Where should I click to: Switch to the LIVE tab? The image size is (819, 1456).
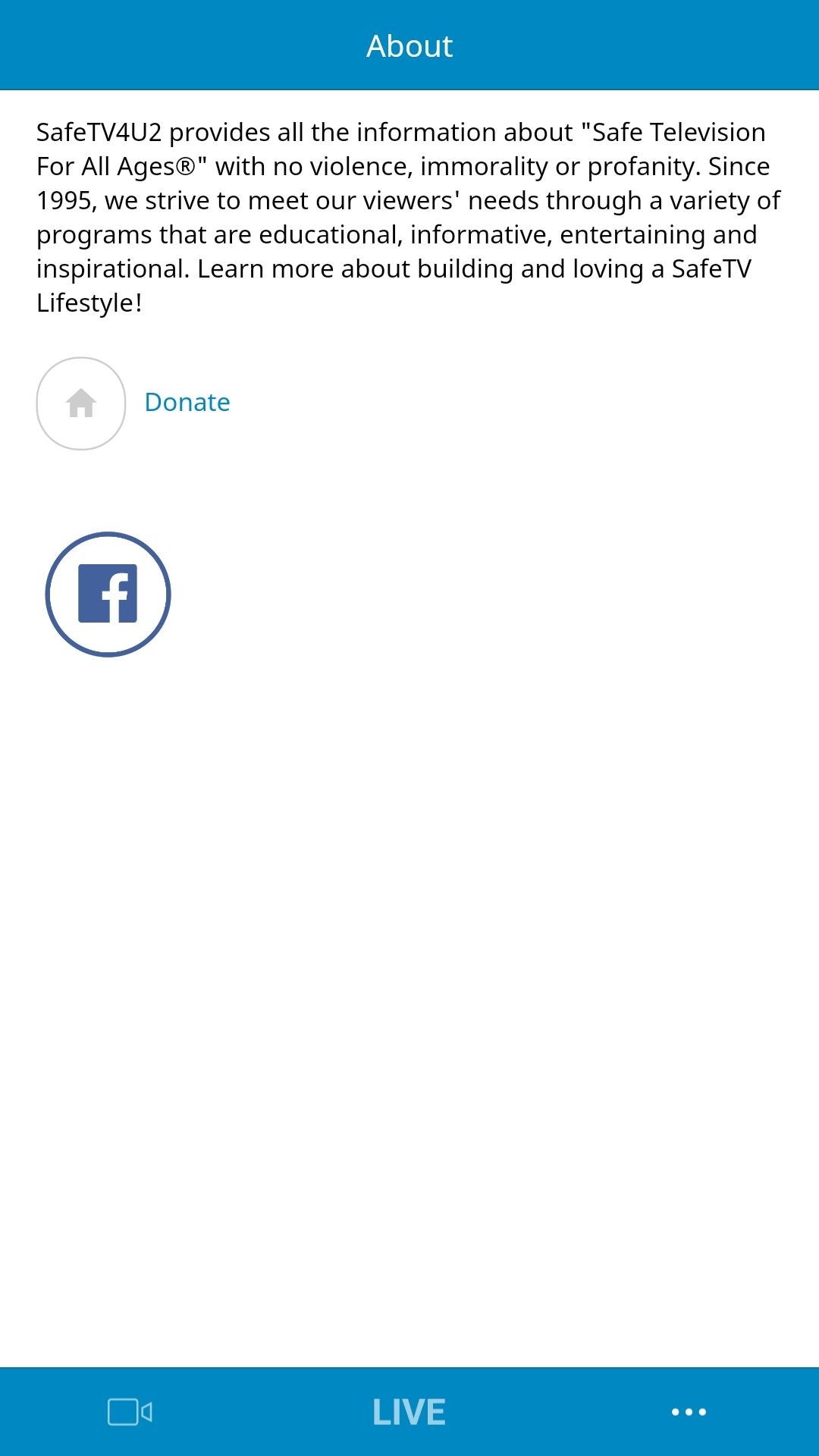click(409, 1412)
